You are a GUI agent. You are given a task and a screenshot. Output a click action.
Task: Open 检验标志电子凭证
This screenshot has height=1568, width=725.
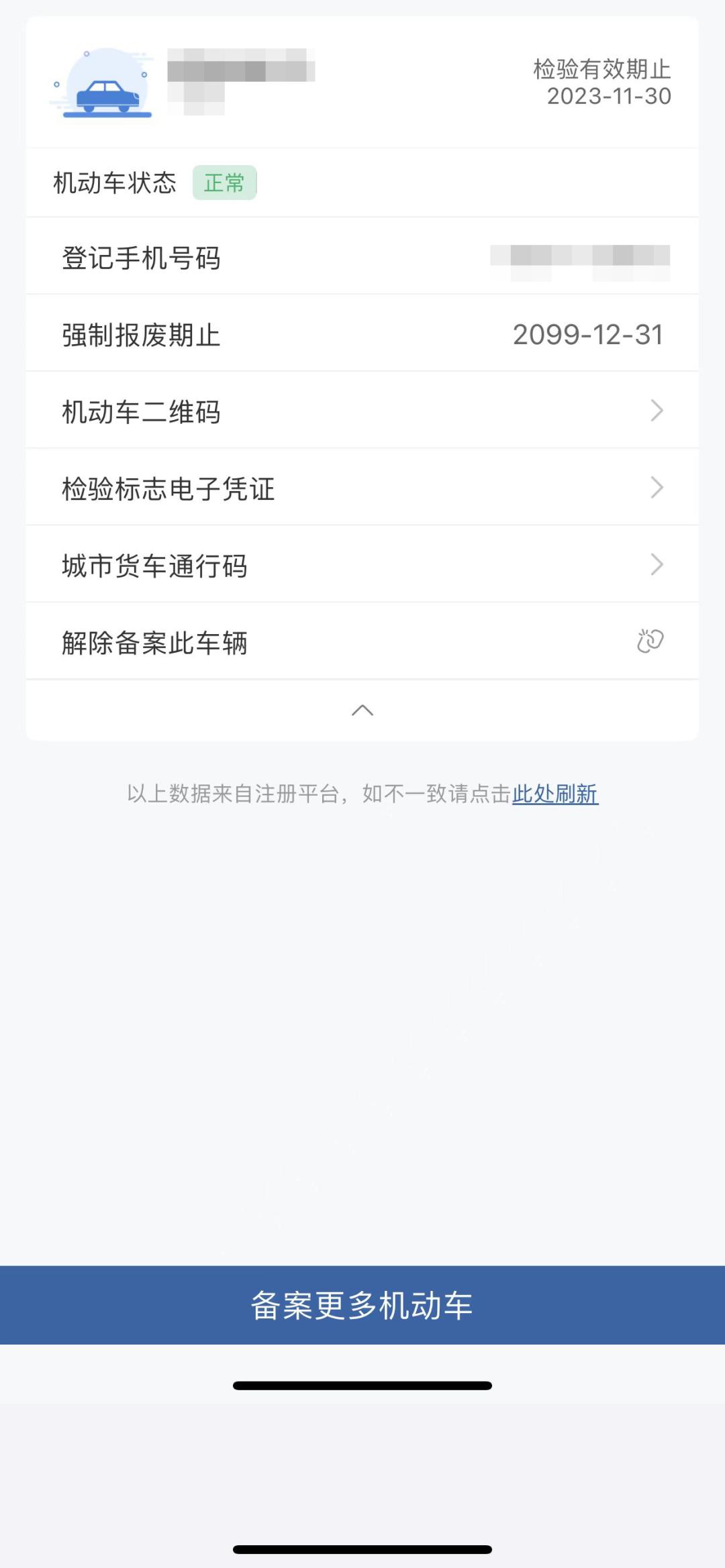coord(362,488)
